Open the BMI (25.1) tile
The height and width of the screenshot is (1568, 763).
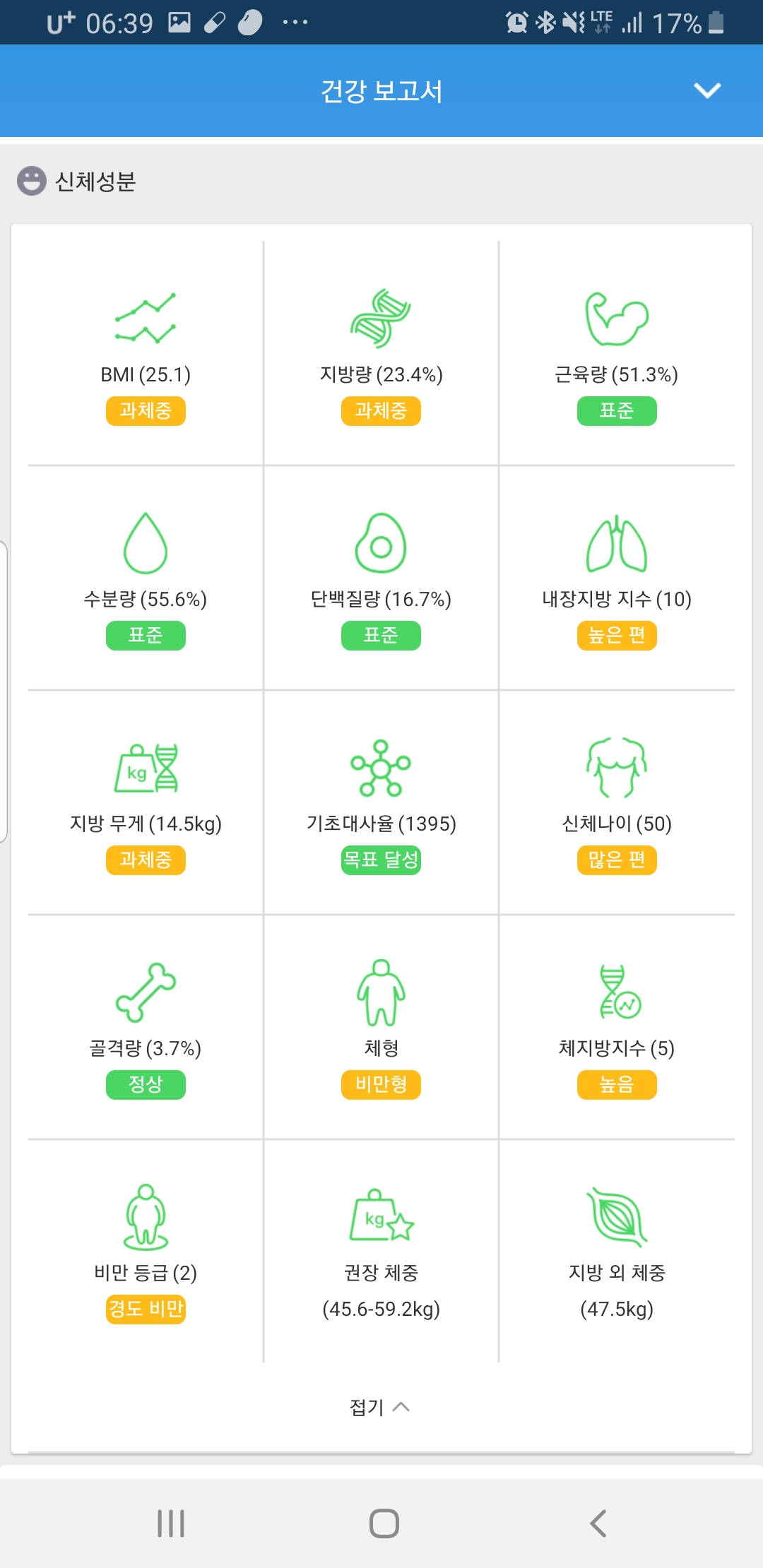coord(146,353)
